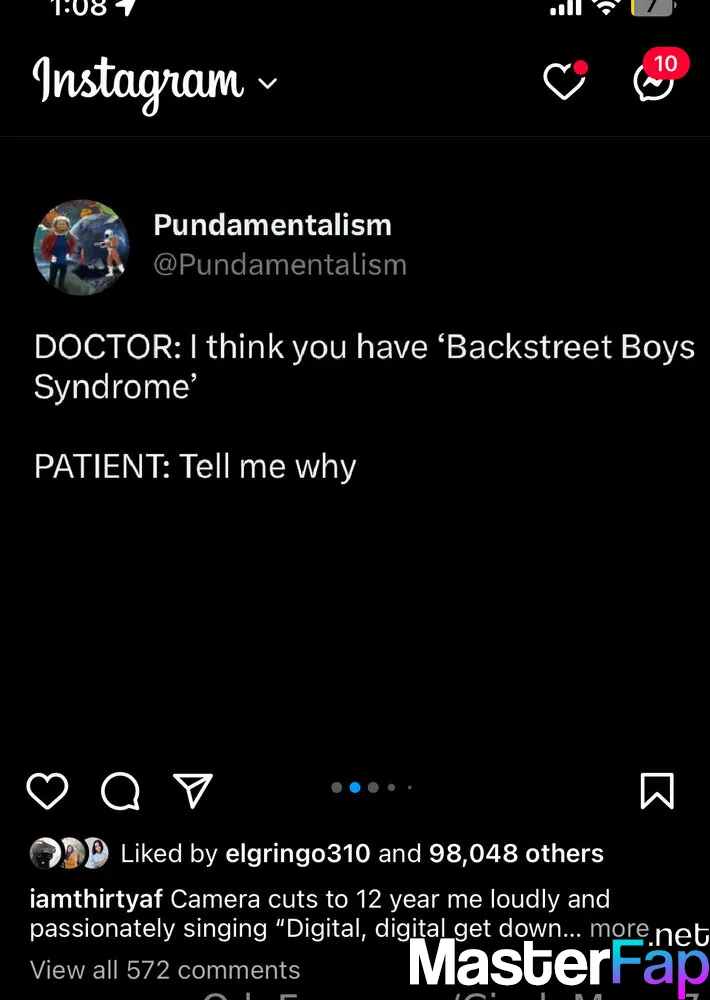See the 98,048 others who liked
The height and width of the screenshot is (1000, 710).
coord(516,853)
